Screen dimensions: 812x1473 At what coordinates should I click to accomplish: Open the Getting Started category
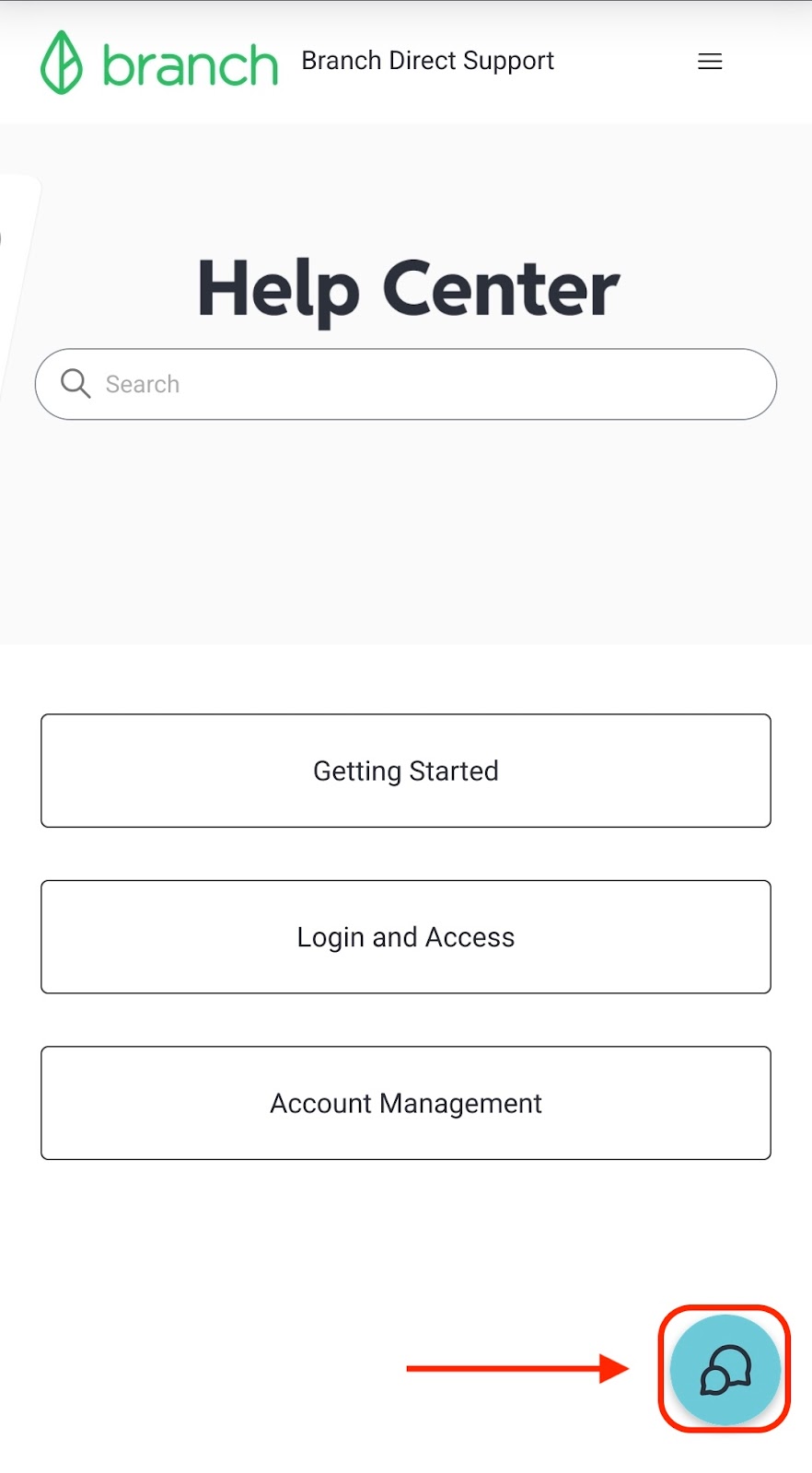tap(405, 771)
